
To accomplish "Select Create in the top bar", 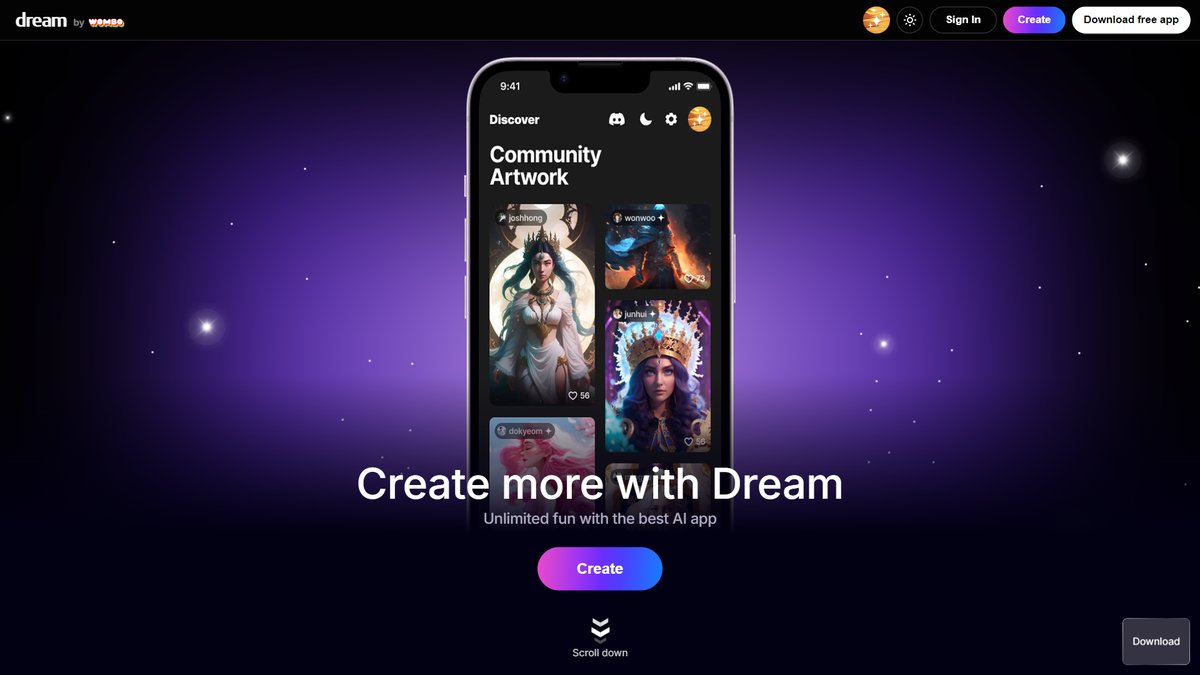I will click(x=1034, y=20).
